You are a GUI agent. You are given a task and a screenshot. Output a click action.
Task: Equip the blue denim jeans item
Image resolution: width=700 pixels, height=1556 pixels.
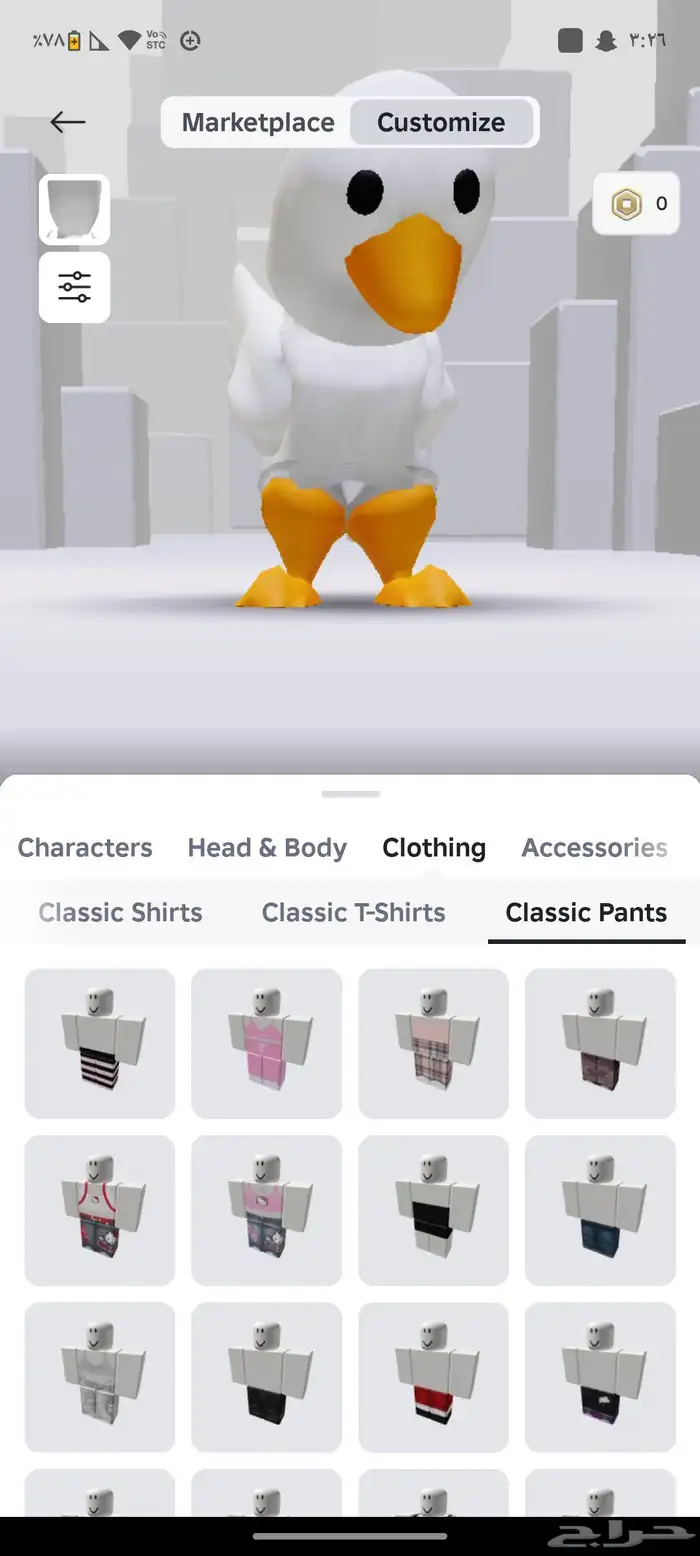click(600, 1210)
